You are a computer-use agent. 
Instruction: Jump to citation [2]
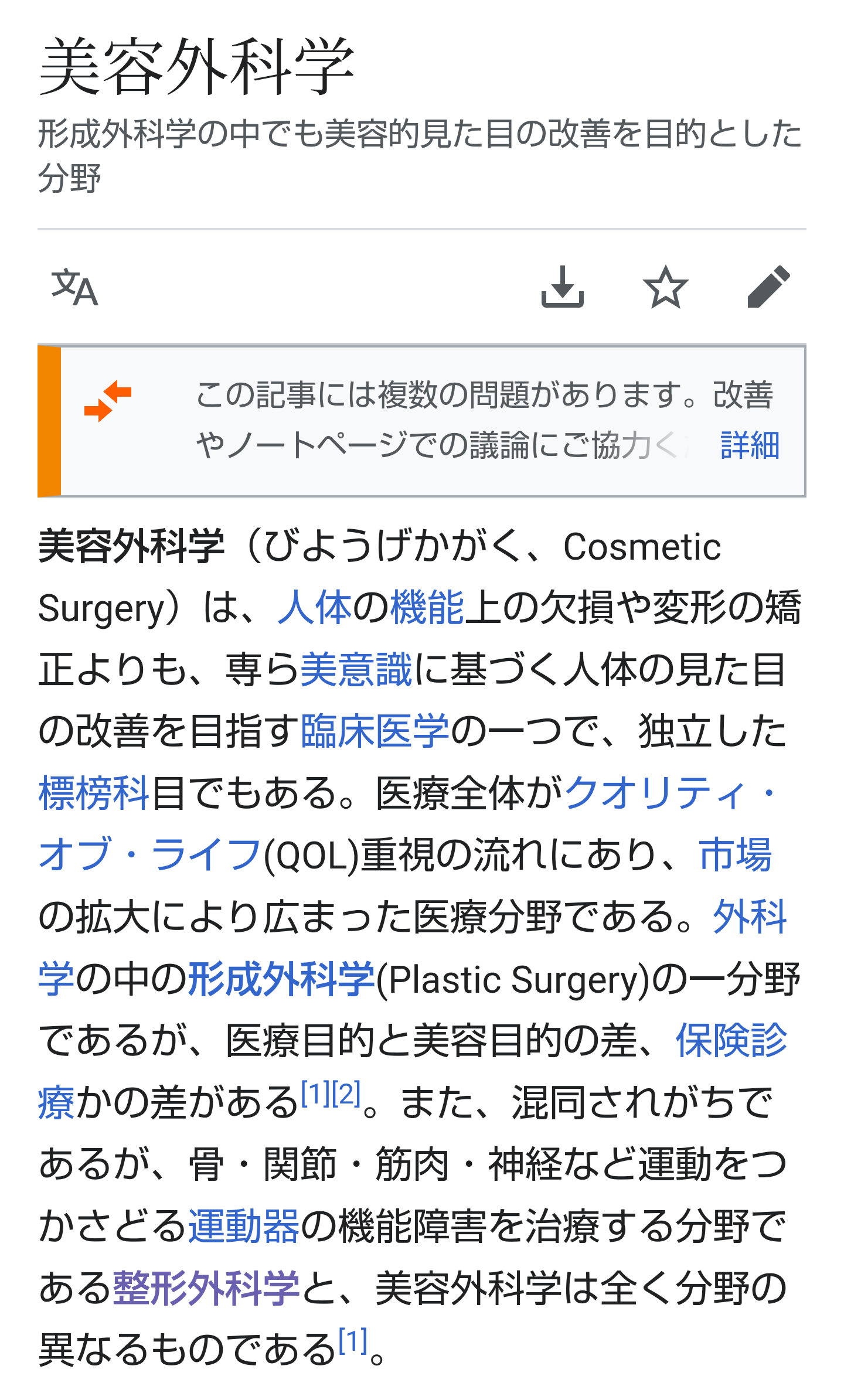(346, 1094)
